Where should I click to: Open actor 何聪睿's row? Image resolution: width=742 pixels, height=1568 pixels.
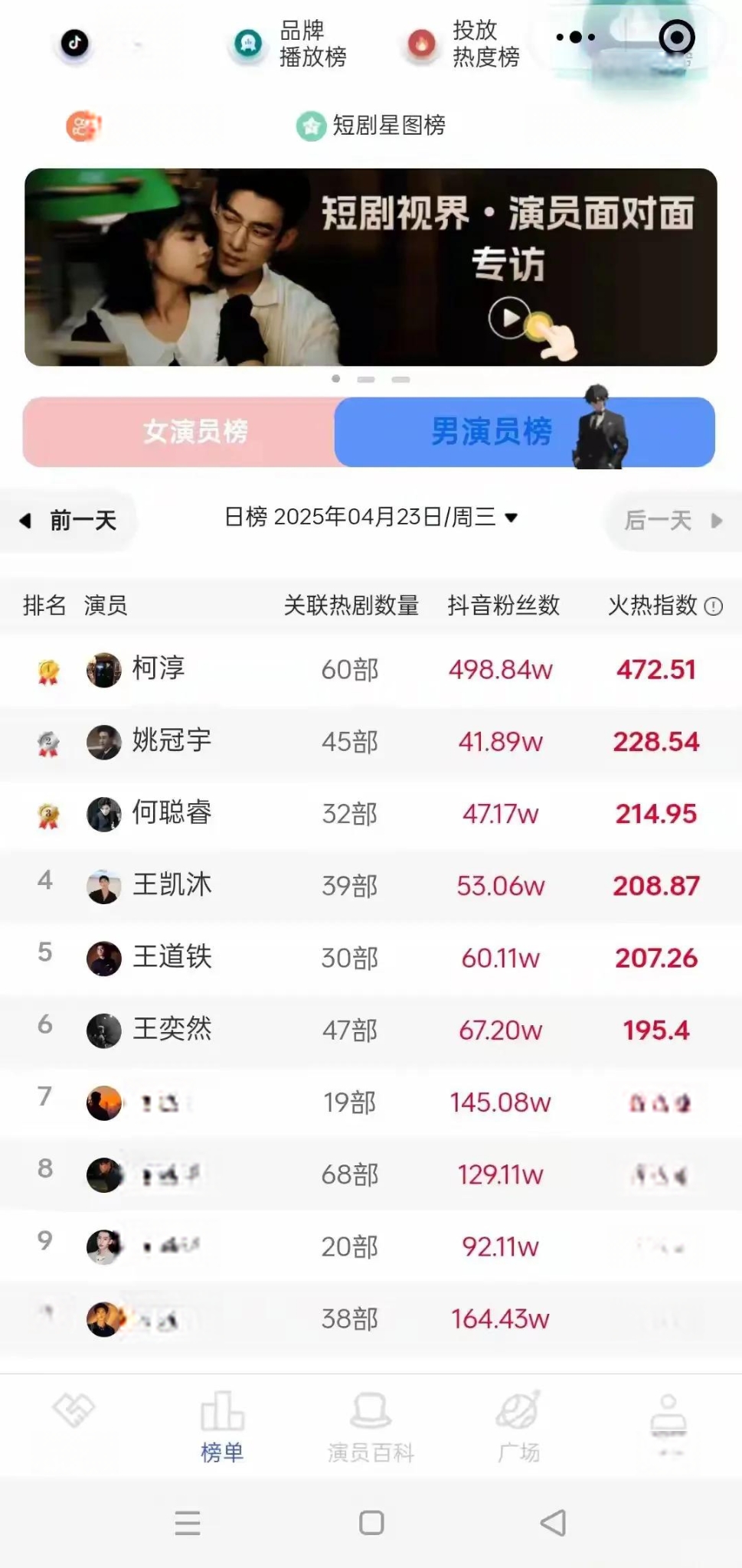coord(371,814)
